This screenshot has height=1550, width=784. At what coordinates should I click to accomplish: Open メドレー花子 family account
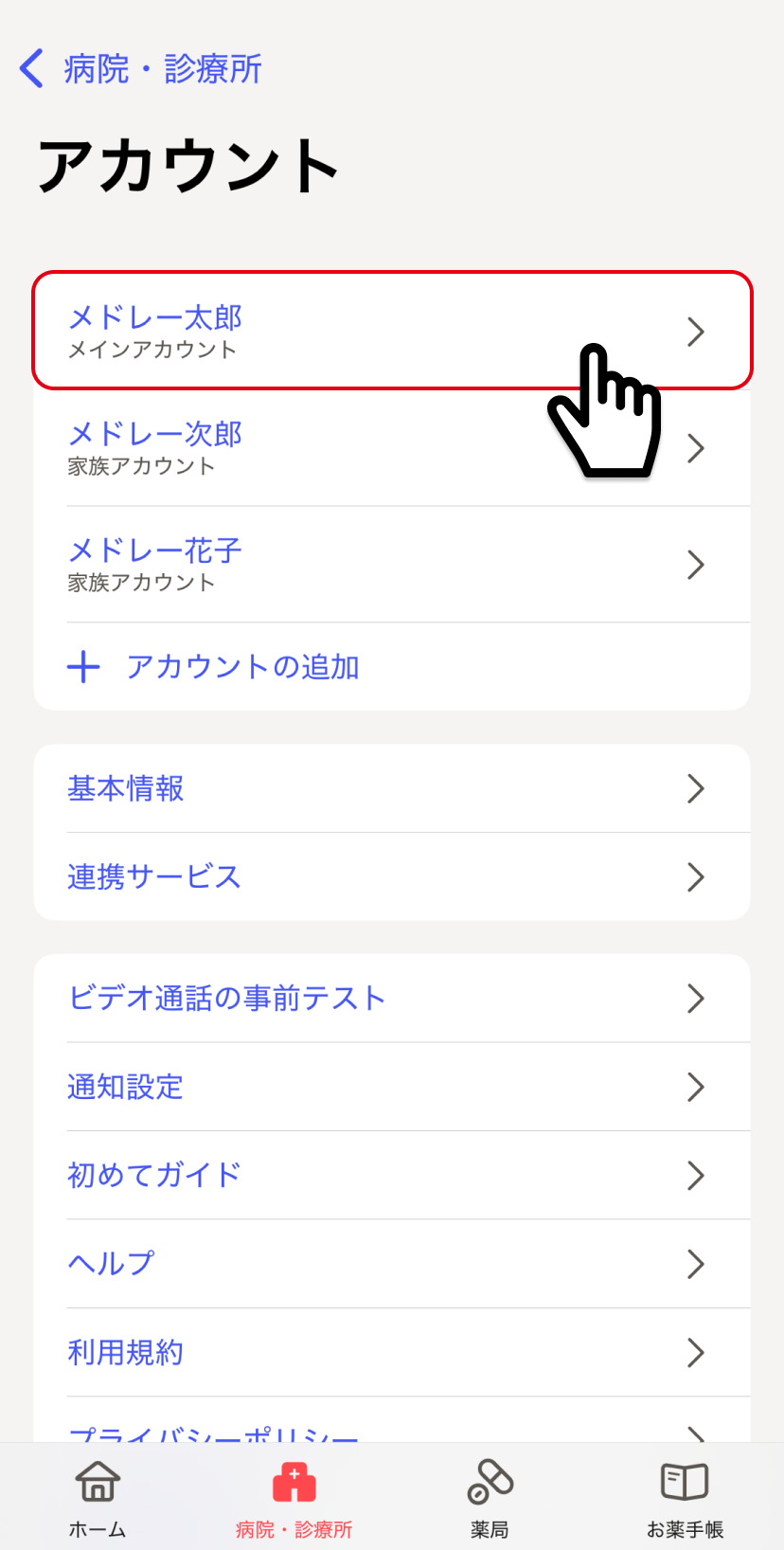pyautogui.click(x=391, y=565)
